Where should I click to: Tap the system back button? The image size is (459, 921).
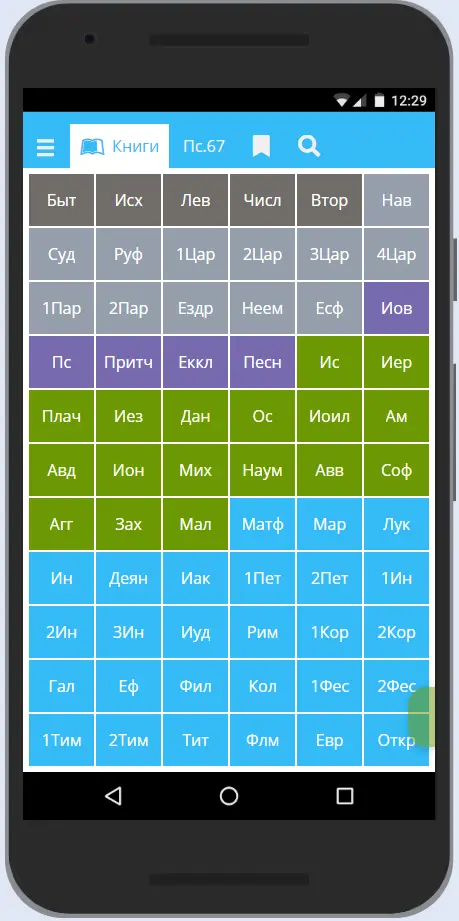point(113,796)
